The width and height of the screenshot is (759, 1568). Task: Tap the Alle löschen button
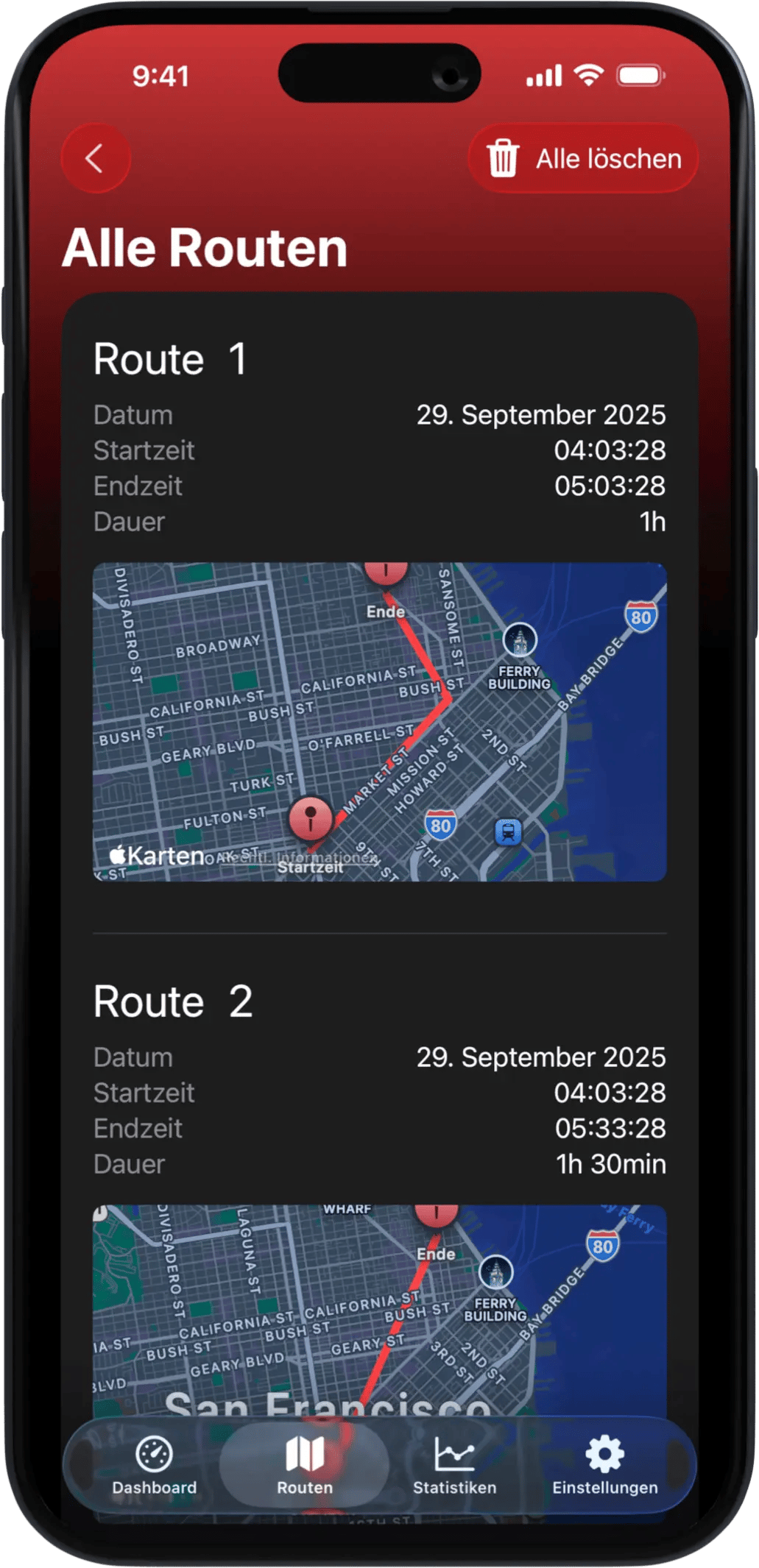583,159
